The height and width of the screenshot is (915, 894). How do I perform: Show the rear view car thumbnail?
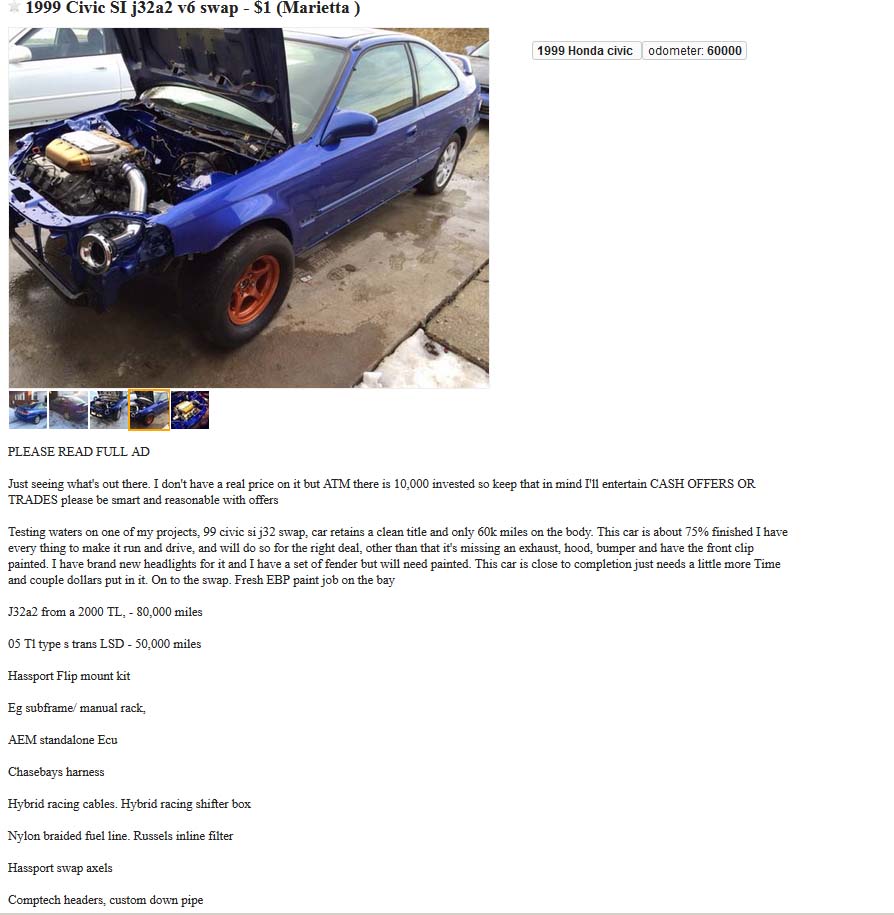coord(28,410)
